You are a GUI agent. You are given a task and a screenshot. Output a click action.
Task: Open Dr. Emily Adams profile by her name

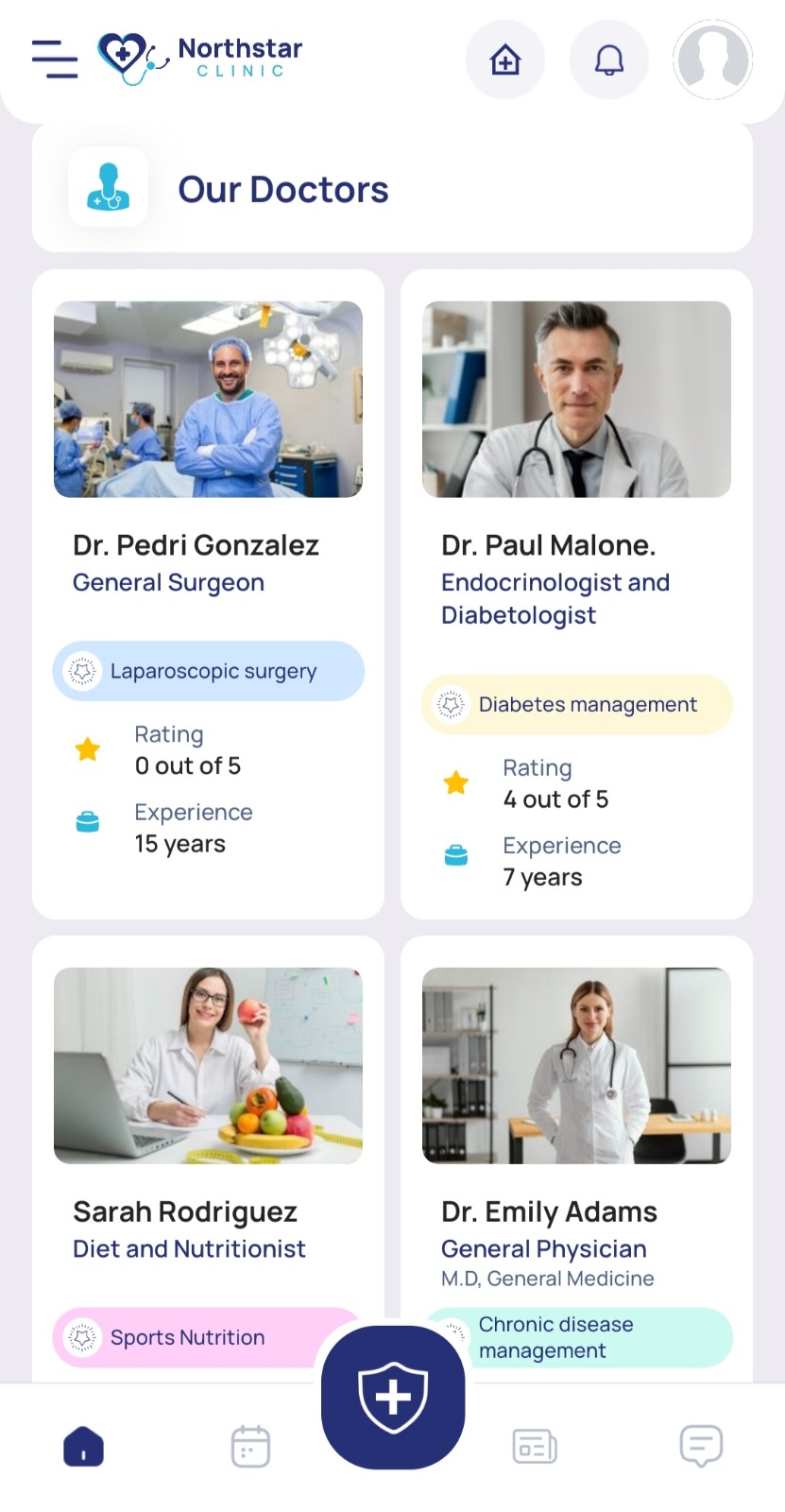[x=548, y=1211]
